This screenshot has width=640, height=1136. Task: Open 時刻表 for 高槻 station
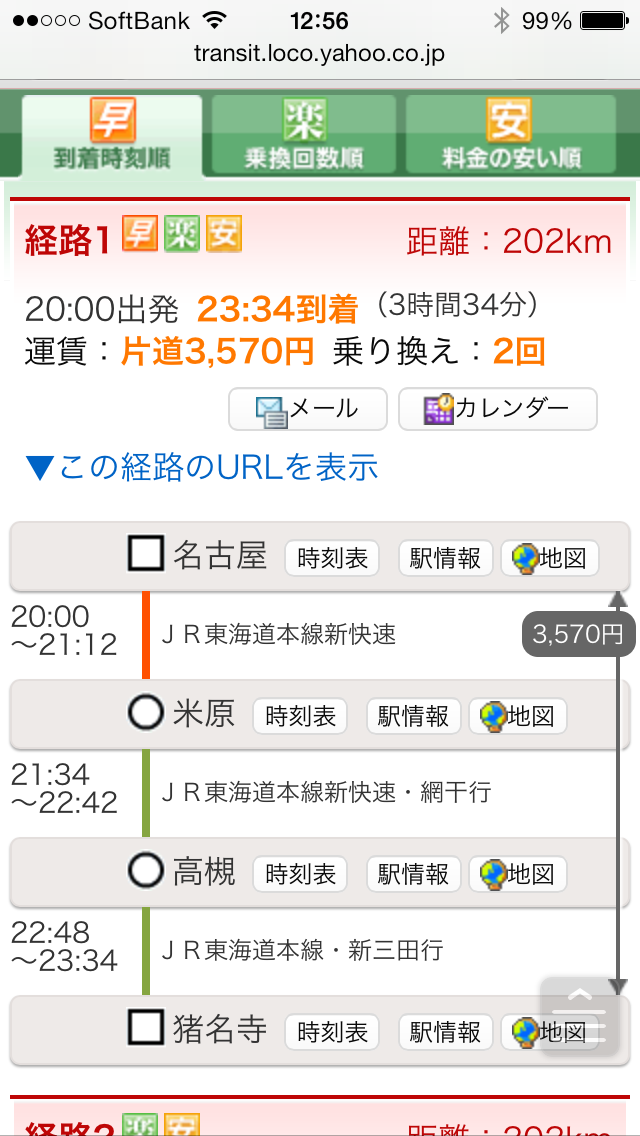pos(300,874)
